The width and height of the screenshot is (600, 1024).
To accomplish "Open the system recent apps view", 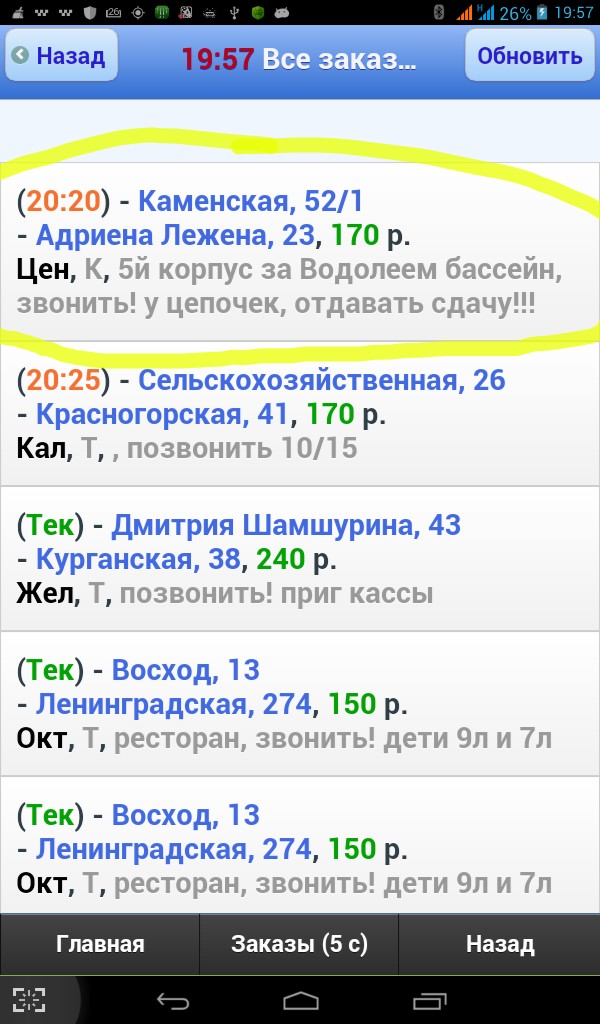I will tap(430, 1000).
